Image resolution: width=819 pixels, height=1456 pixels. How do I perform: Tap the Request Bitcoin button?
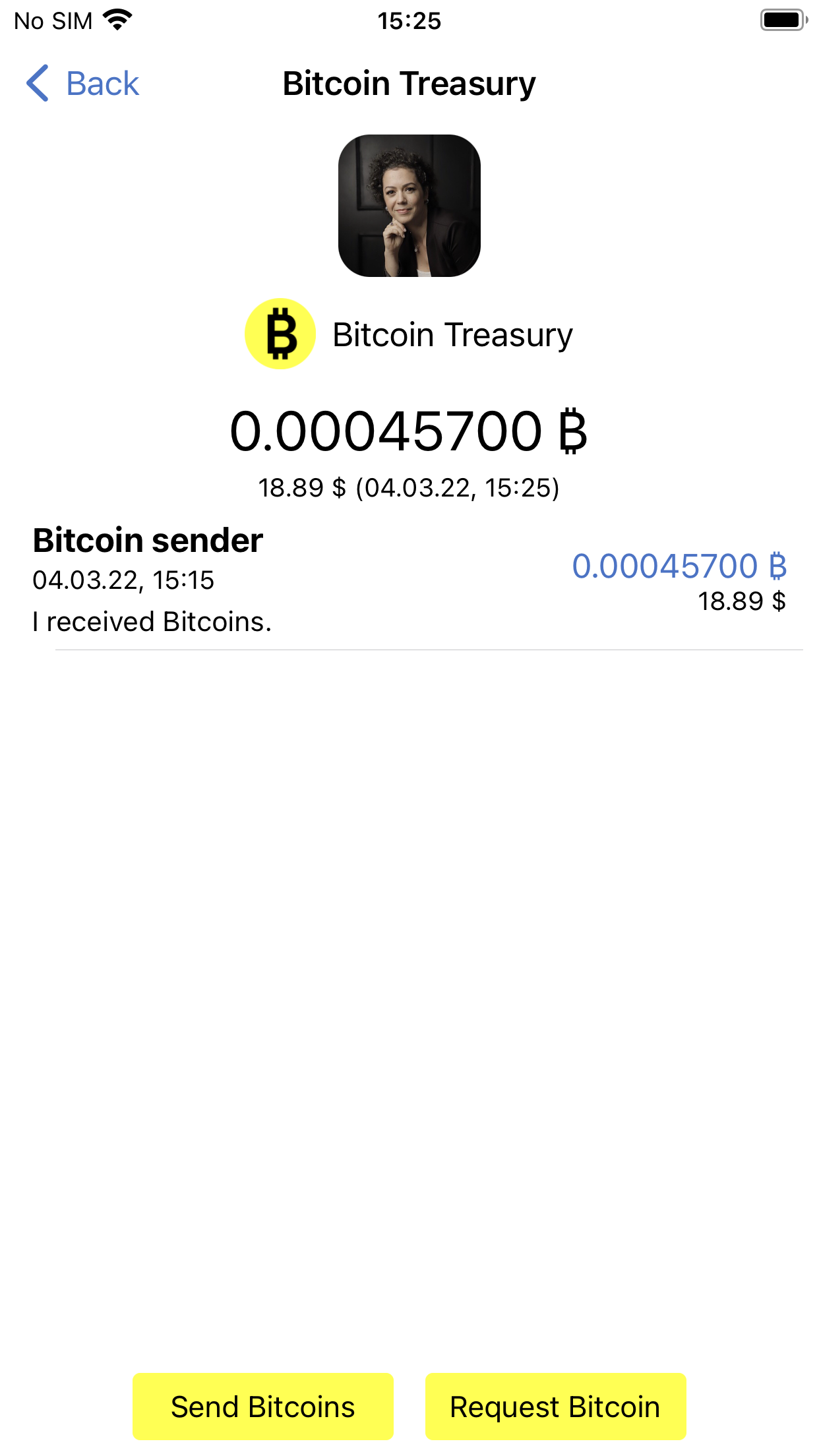(x=555, y=1407)
